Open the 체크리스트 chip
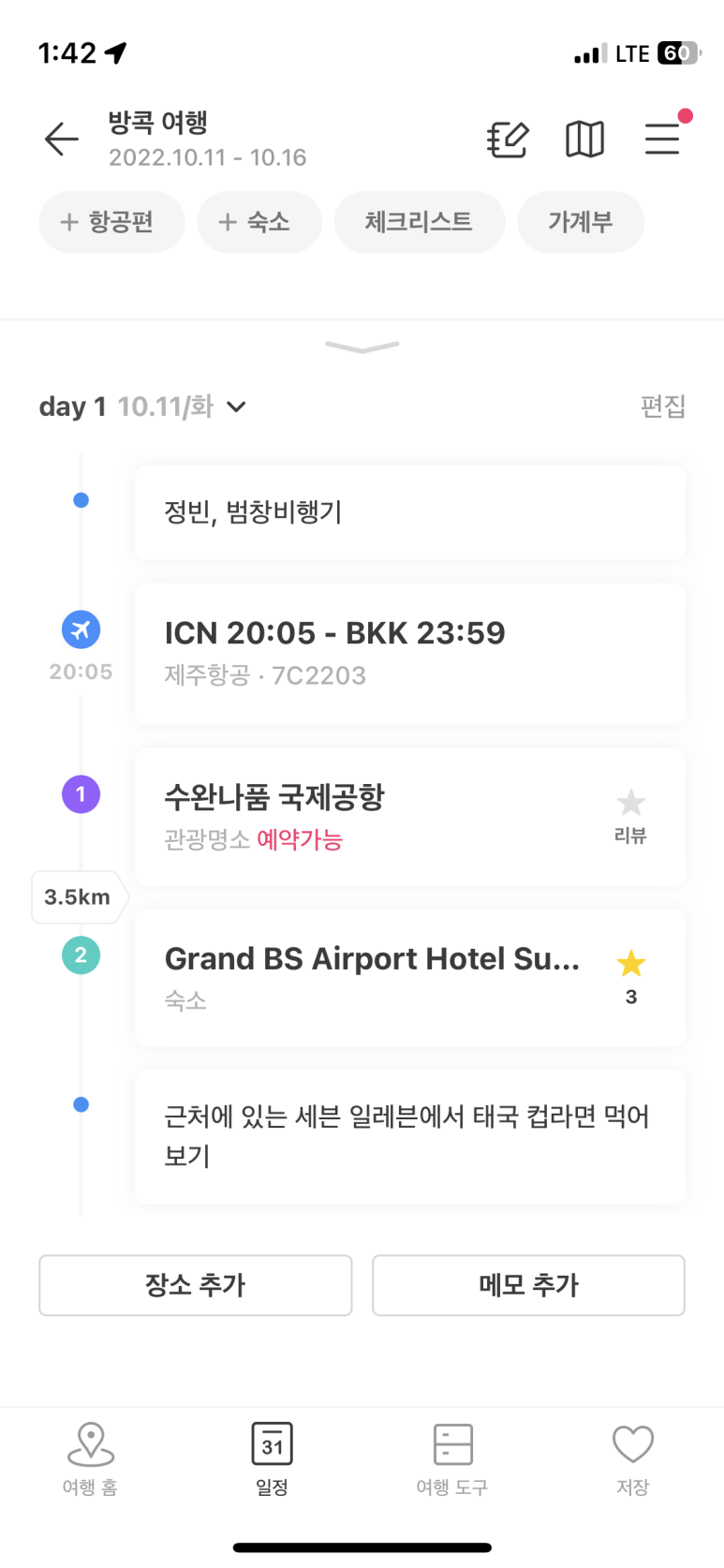The height and width of the screenshot is (1568, 724). (419, 222)
